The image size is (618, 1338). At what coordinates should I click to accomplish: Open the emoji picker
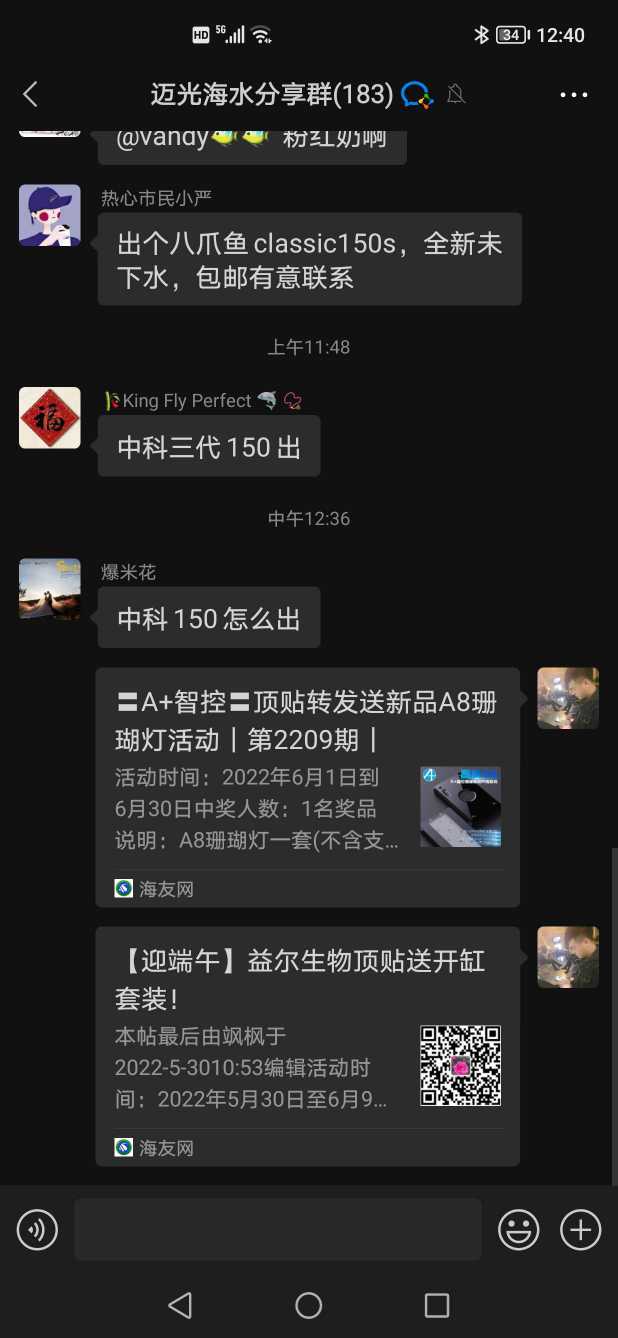pyautogui.click(x=519, y=1229)
